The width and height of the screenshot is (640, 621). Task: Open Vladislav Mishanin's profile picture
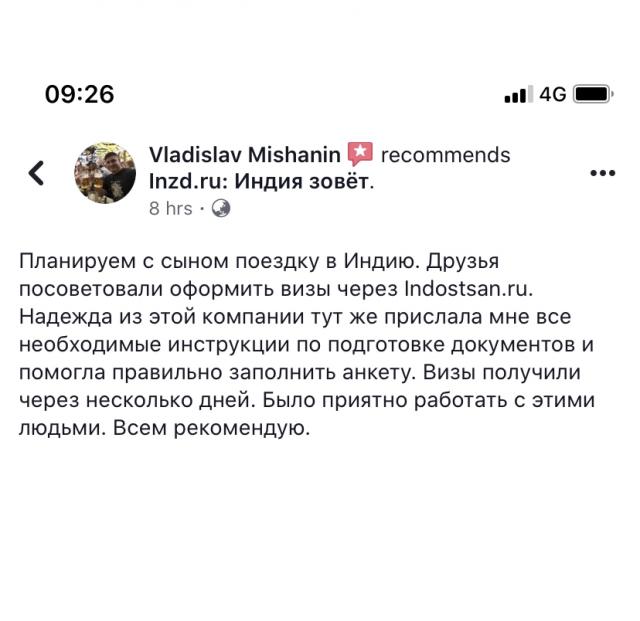105,172
